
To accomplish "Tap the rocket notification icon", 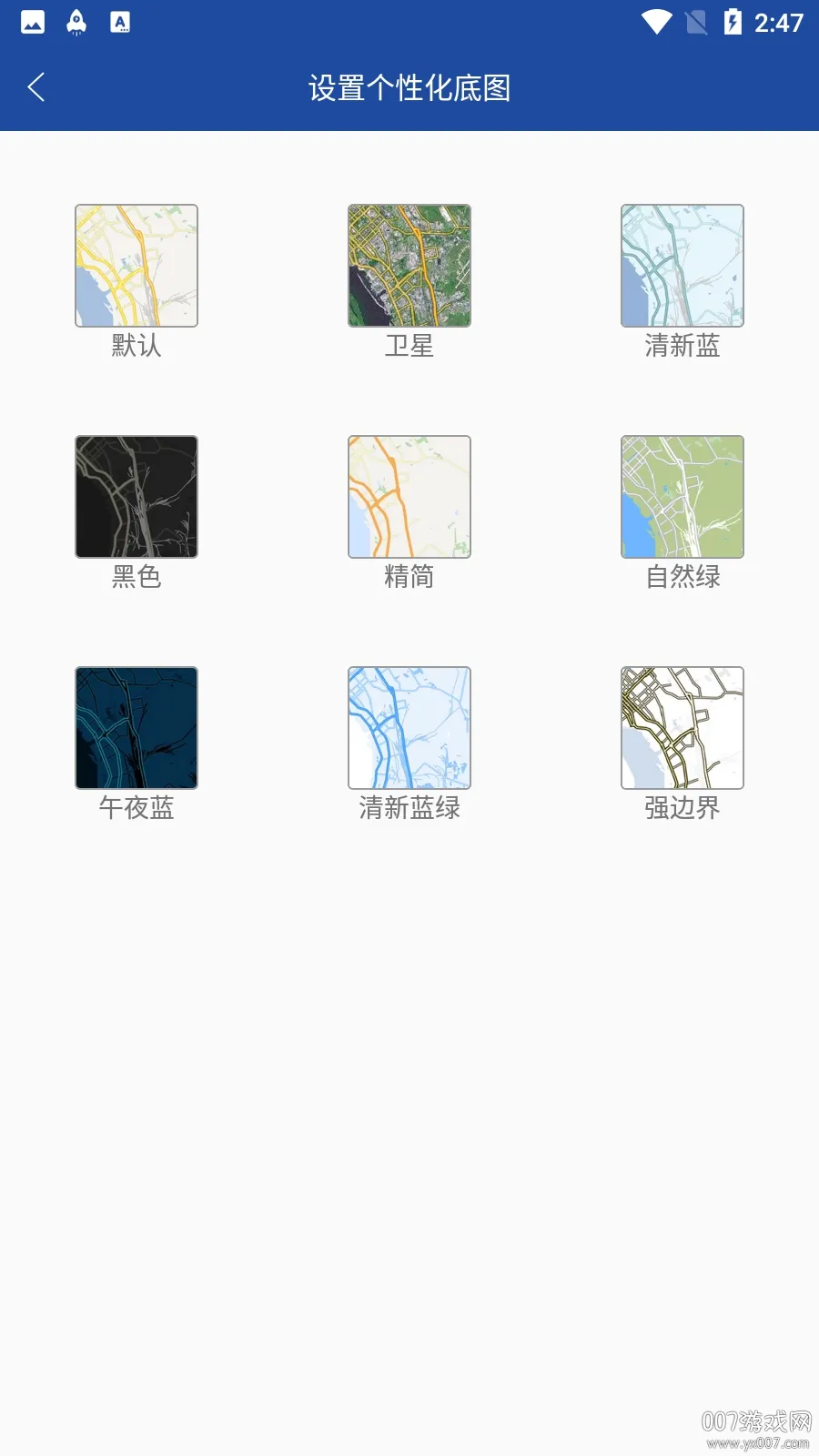I will click(76, 23).
